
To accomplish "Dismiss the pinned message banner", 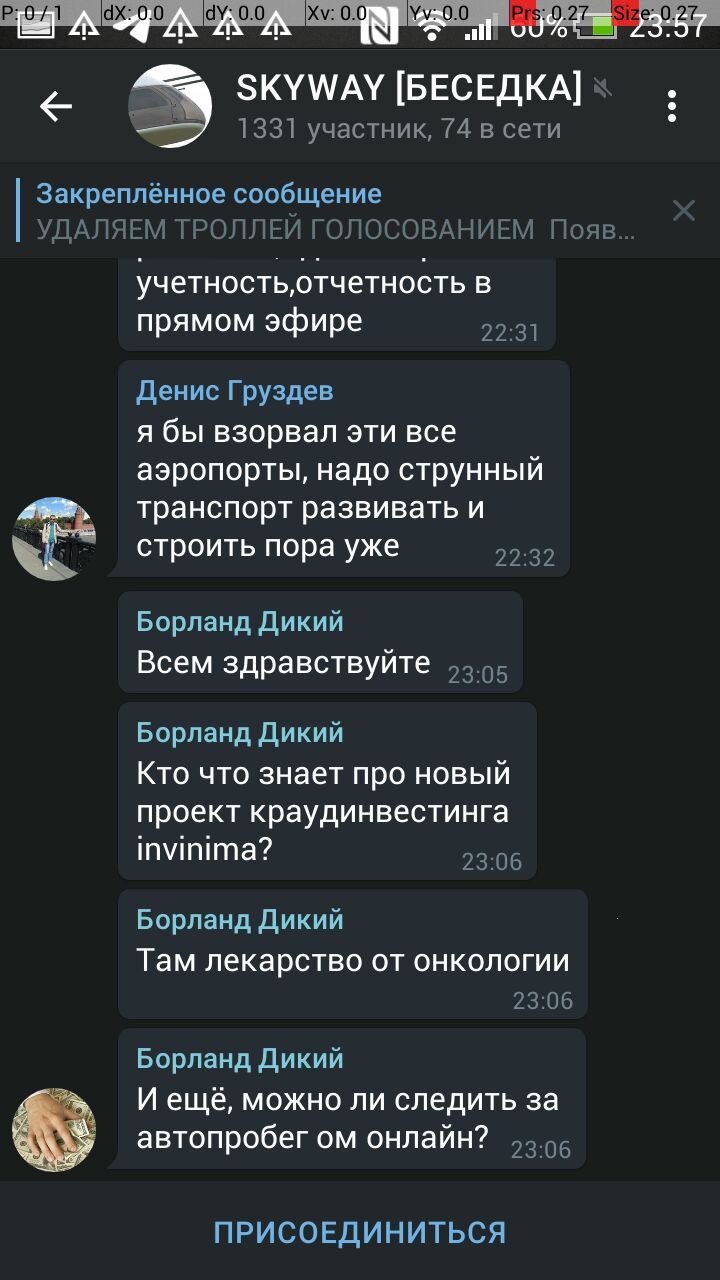I will pos(683,210).
